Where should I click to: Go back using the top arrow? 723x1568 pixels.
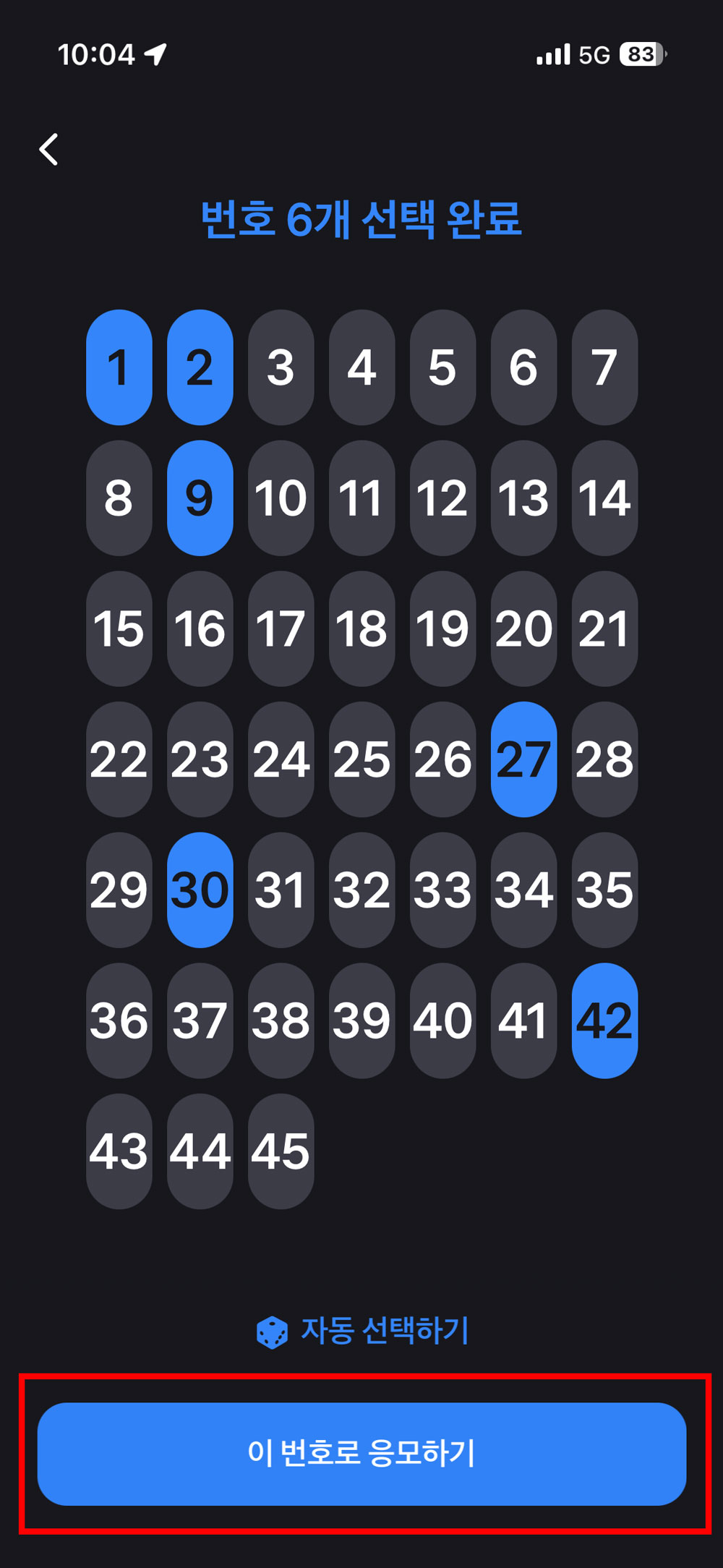point(49,150)
